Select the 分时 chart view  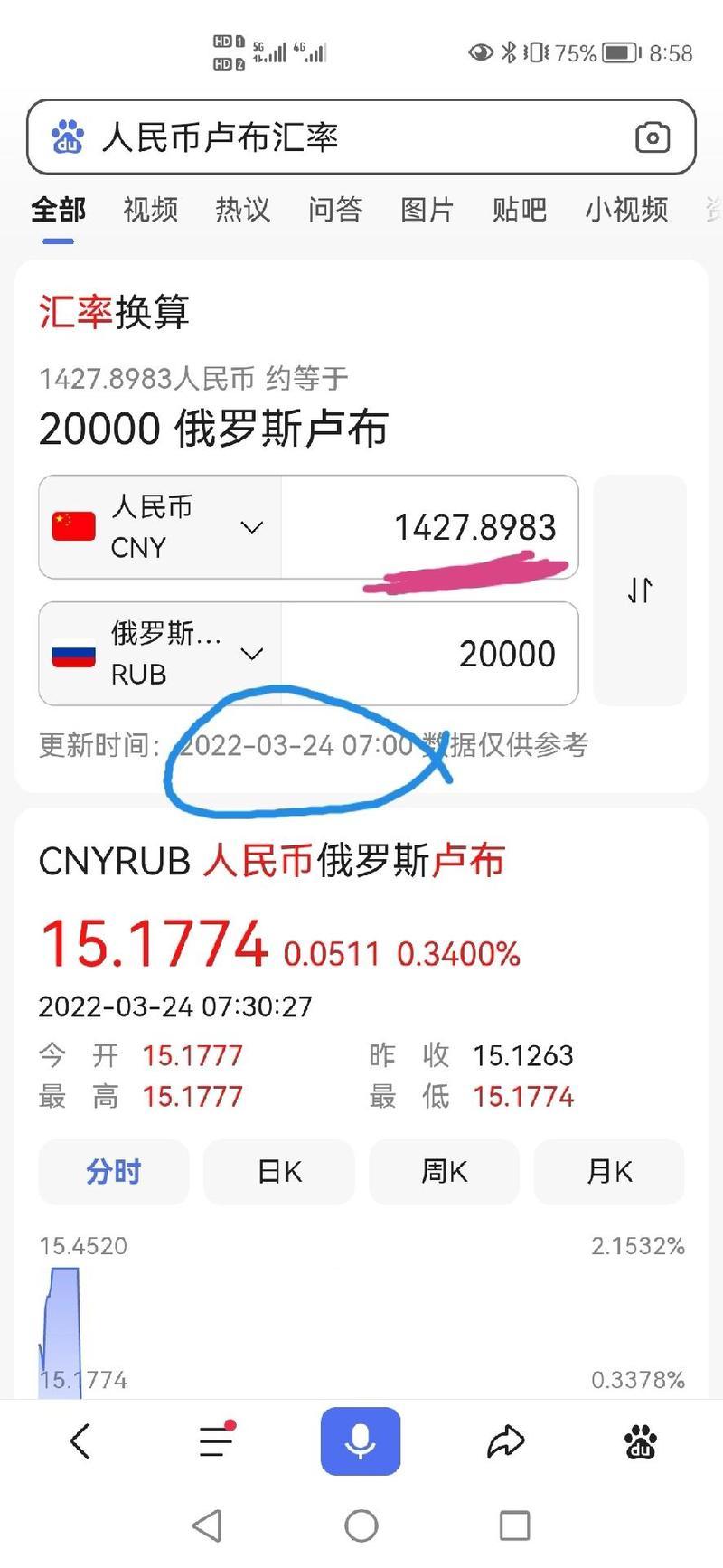114,1172
